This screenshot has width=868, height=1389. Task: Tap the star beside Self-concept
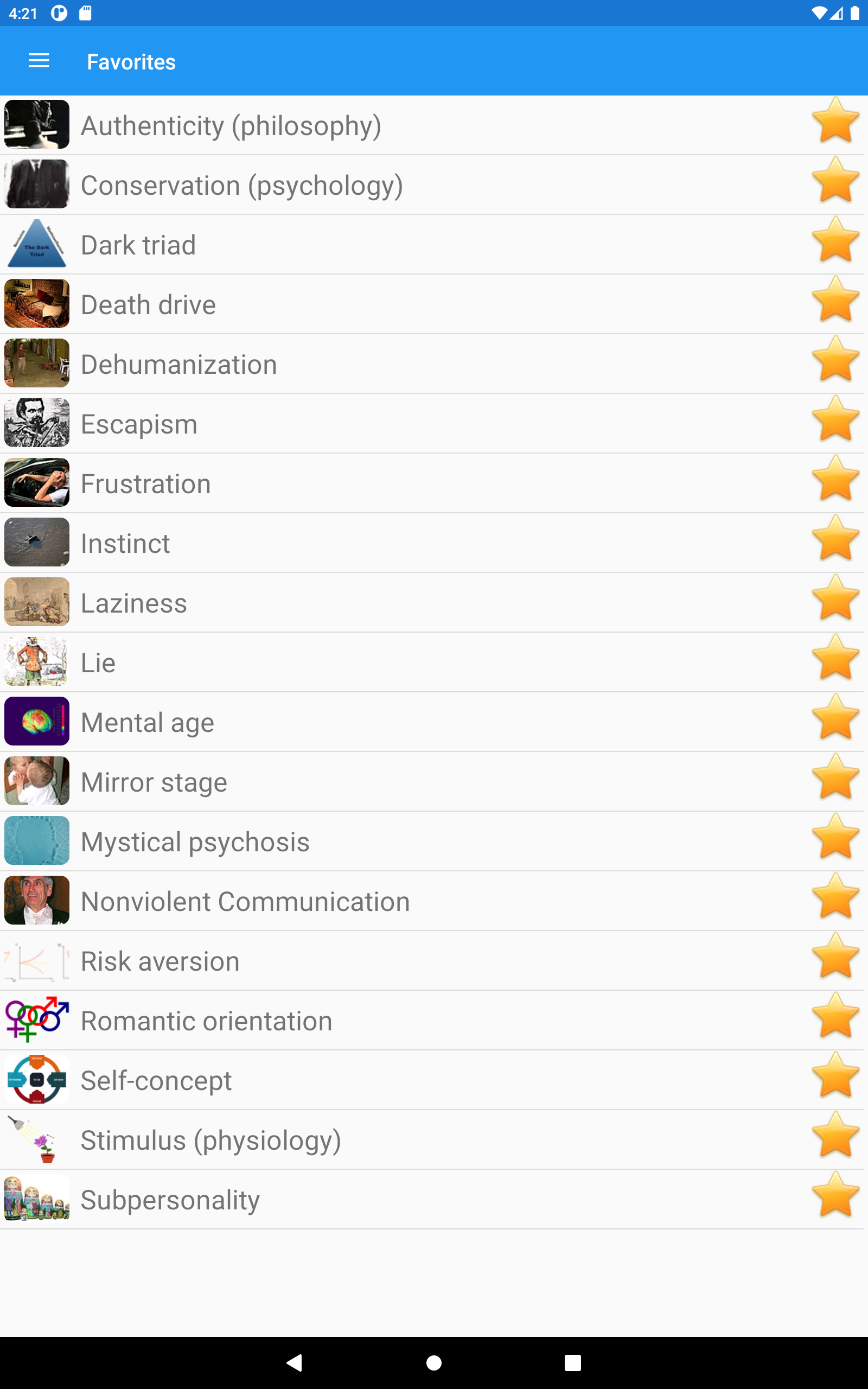pos(835,1076)
